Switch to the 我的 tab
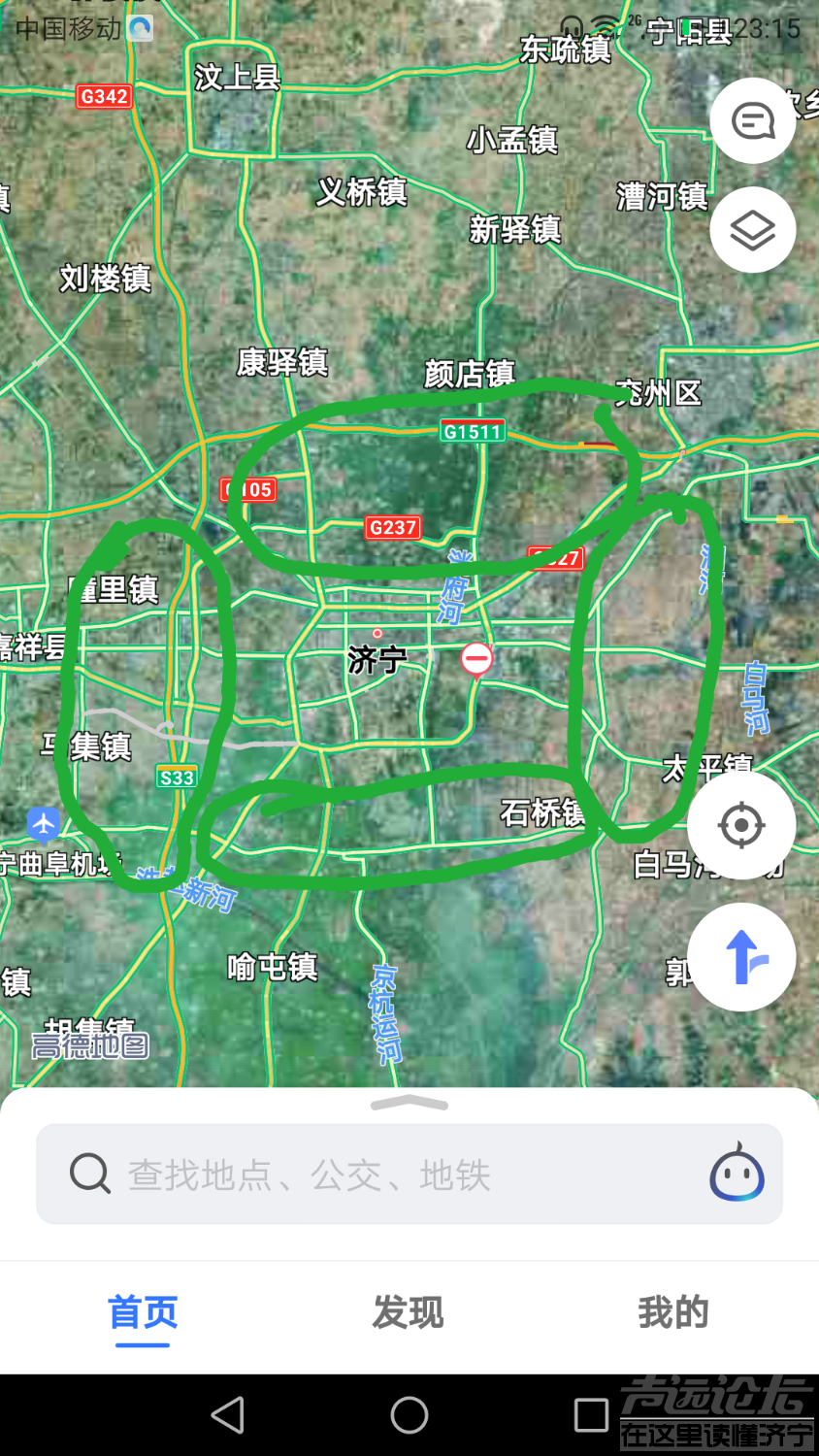819x1456 pixels. coord(673,1313)
